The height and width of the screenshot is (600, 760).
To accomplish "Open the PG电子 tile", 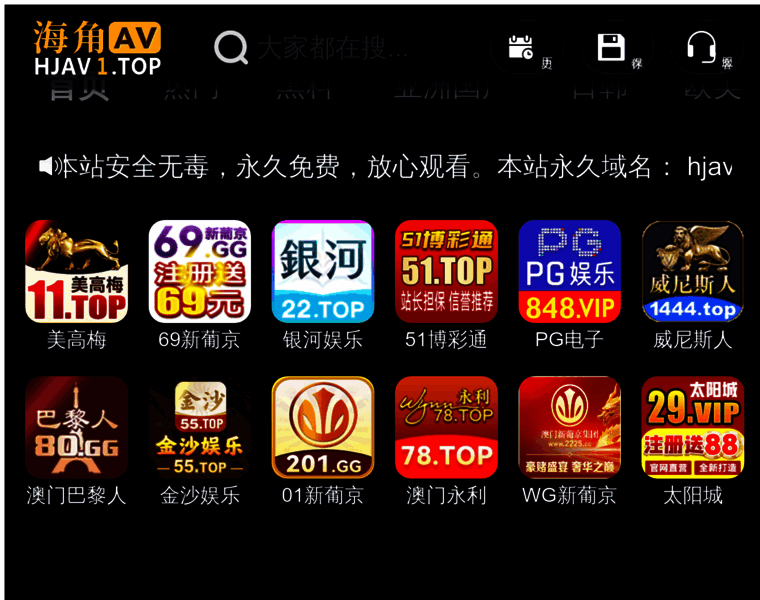I will coord(569,272).
